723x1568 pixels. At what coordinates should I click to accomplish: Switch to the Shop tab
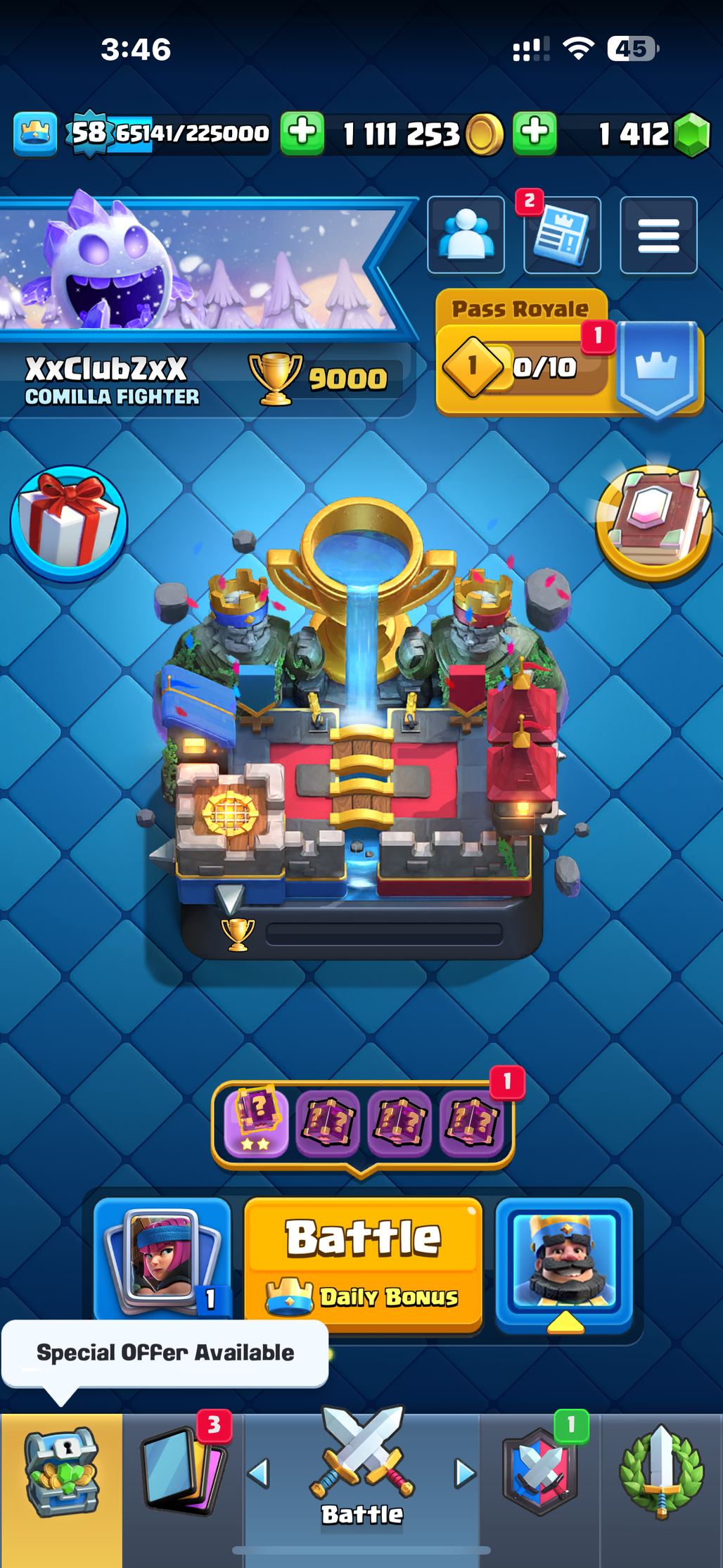pyautogui.click(x=62, y=1472)
